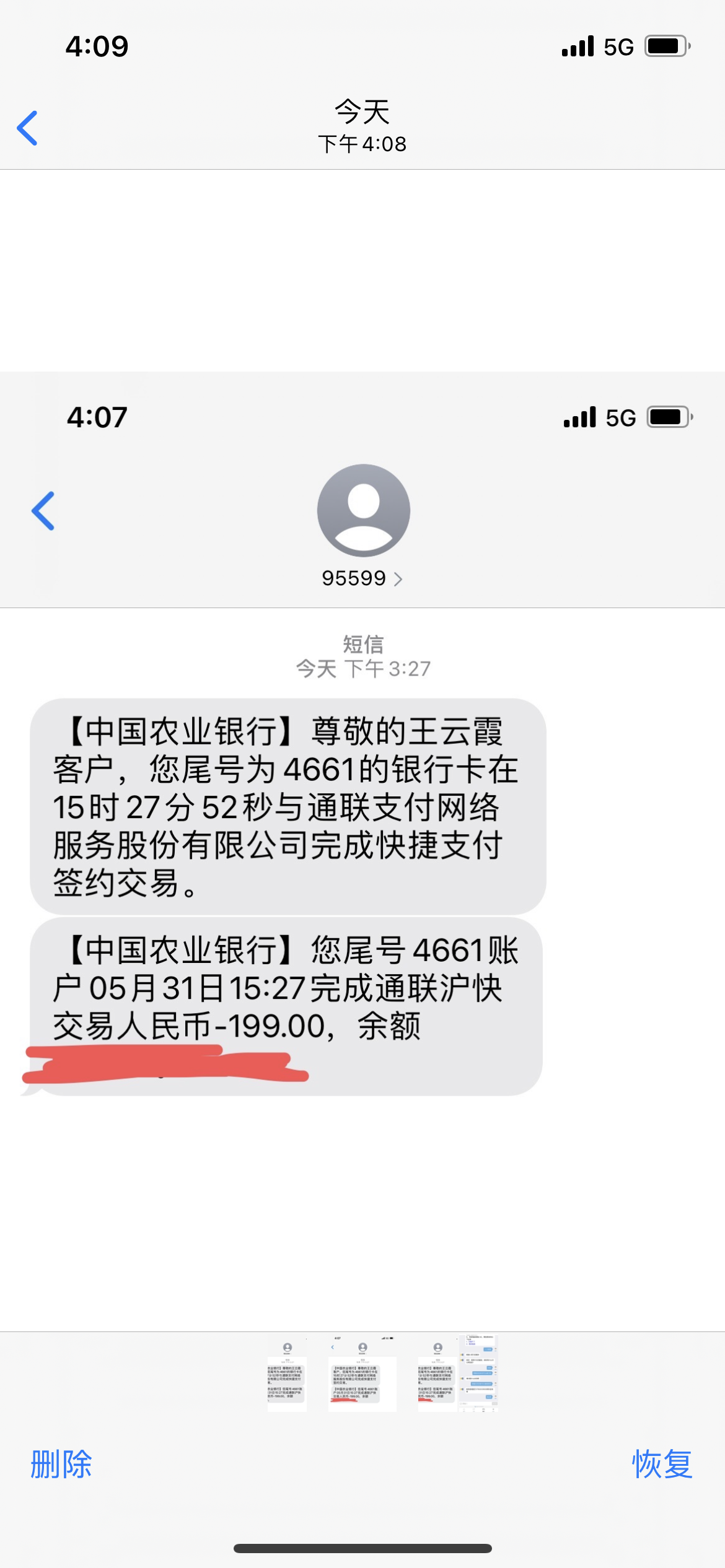
Task: Tap 删除 to delete this photo
Action: pos(61,1465)
